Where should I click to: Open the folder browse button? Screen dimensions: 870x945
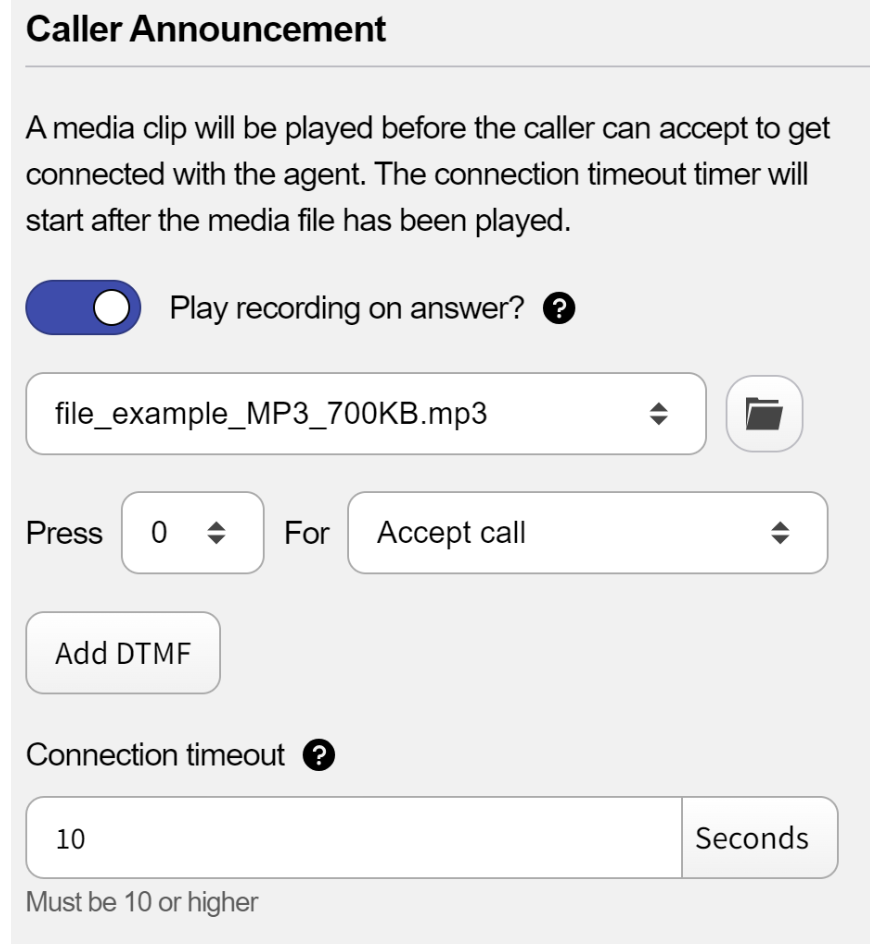click(x=764, y=414)
